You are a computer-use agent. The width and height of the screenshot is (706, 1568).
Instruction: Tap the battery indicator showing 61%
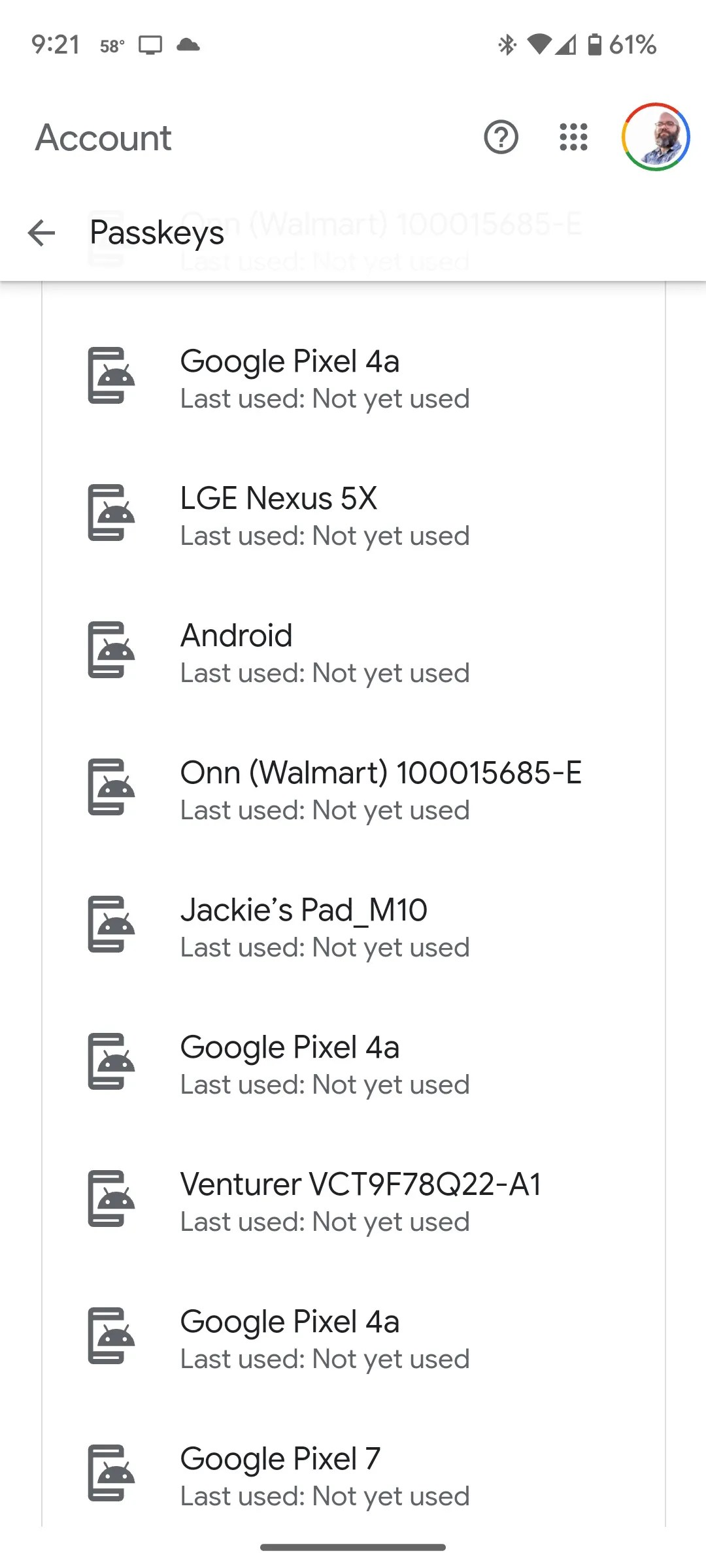614,44
